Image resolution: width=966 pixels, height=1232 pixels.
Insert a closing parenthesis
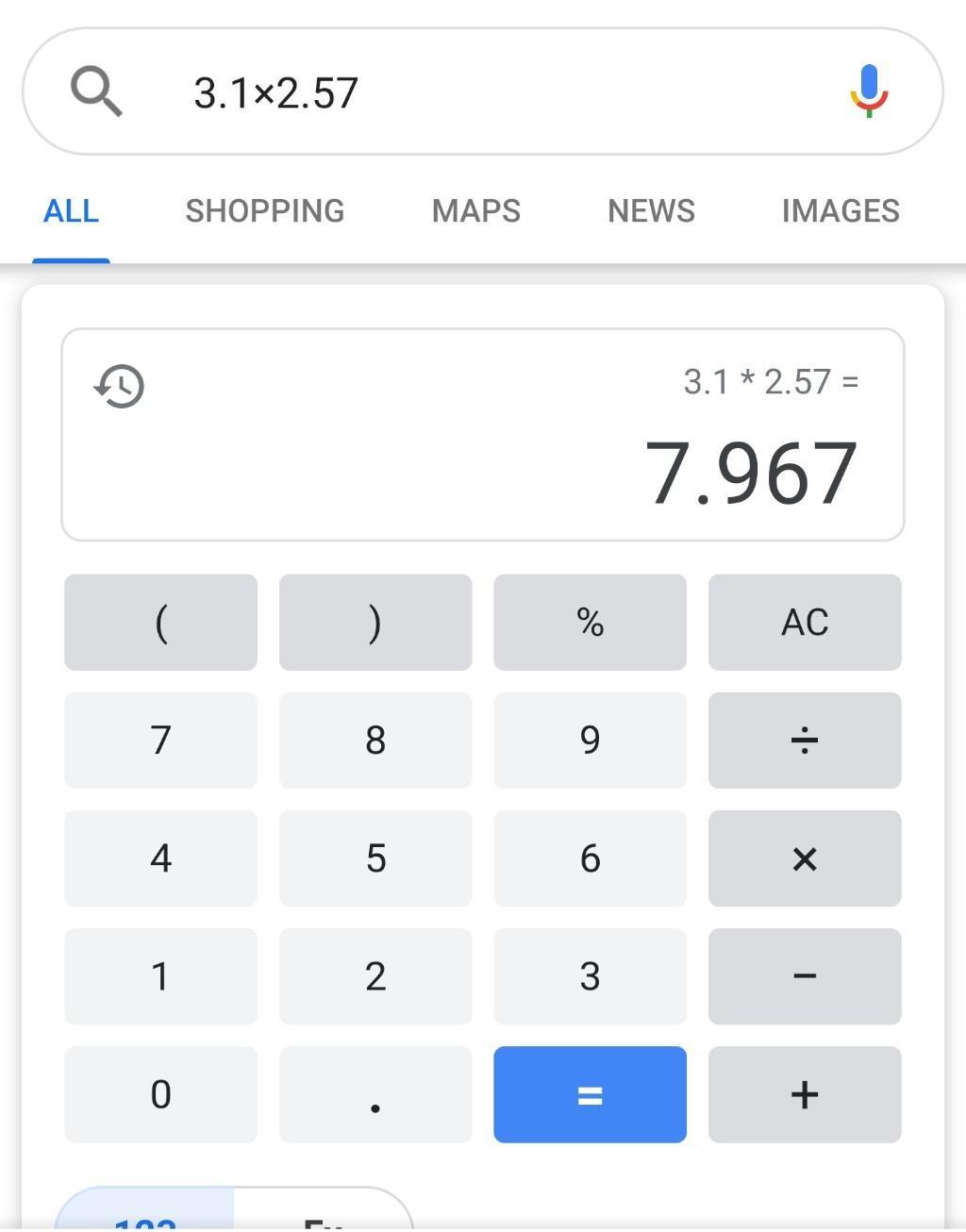pos(375,623)
